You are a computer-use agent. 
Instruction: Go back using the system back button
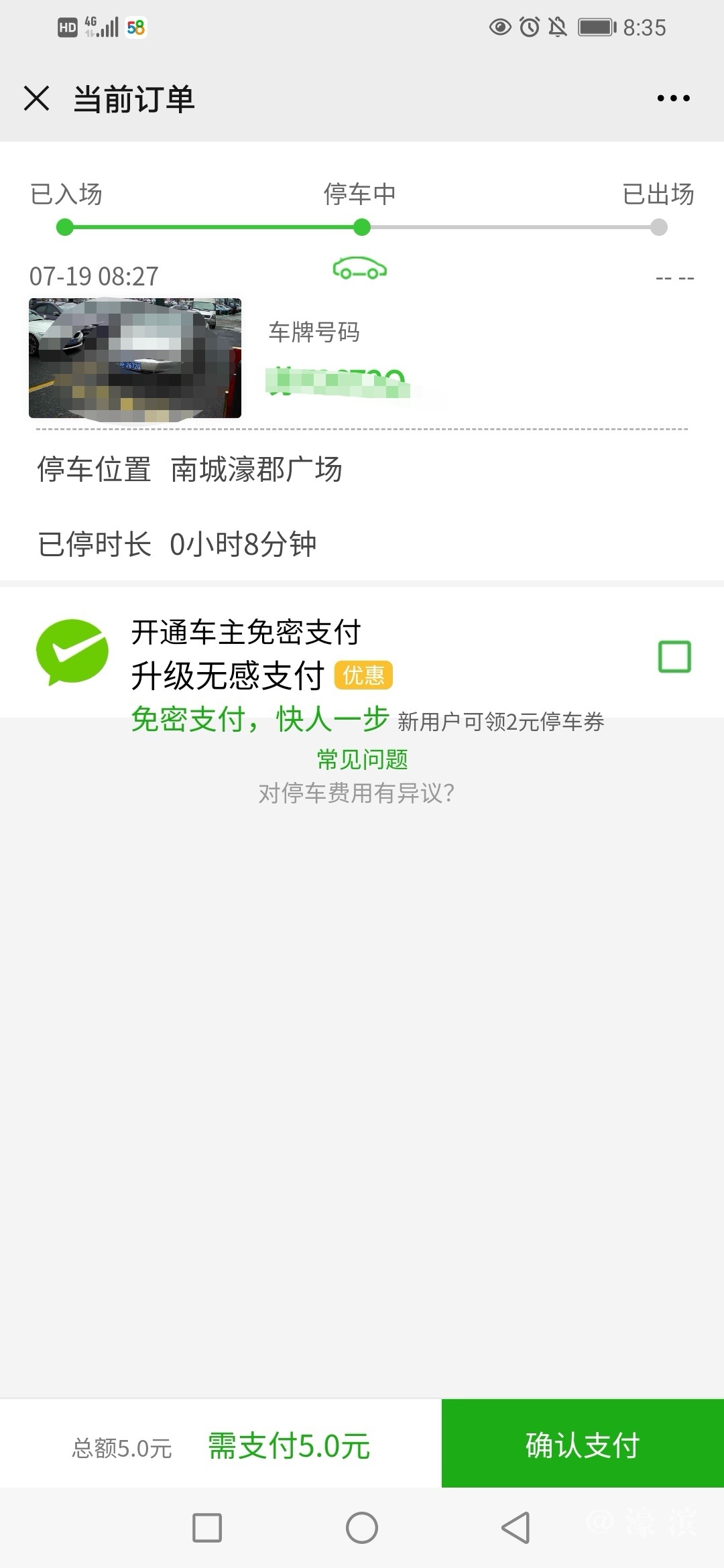[x=516, y=1528]
